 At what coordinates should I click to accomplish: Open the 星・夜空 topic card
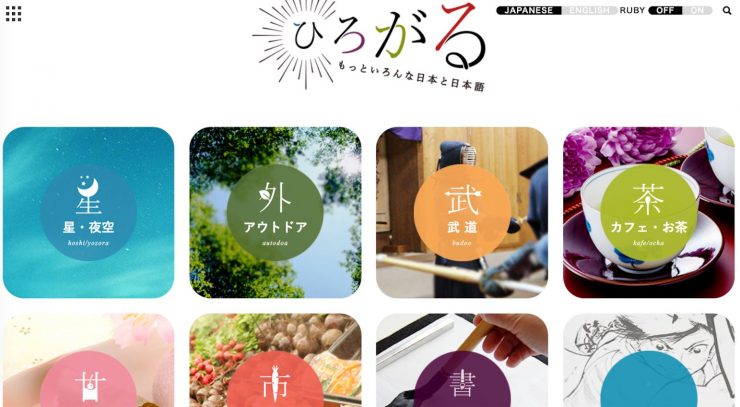click(88, 212)
